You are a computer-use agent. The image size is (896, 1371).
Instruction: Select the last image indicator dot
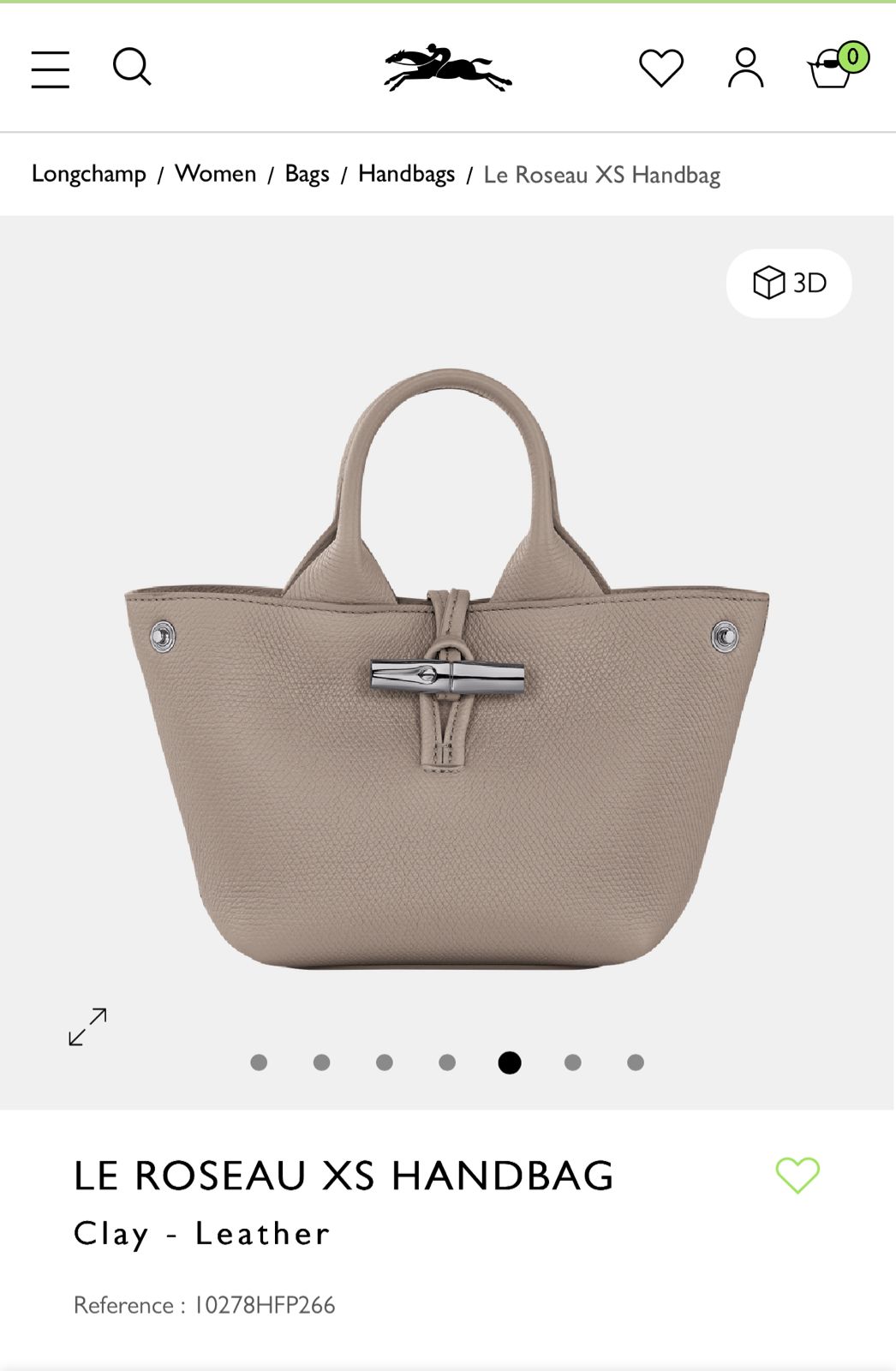click(635, 1063)
